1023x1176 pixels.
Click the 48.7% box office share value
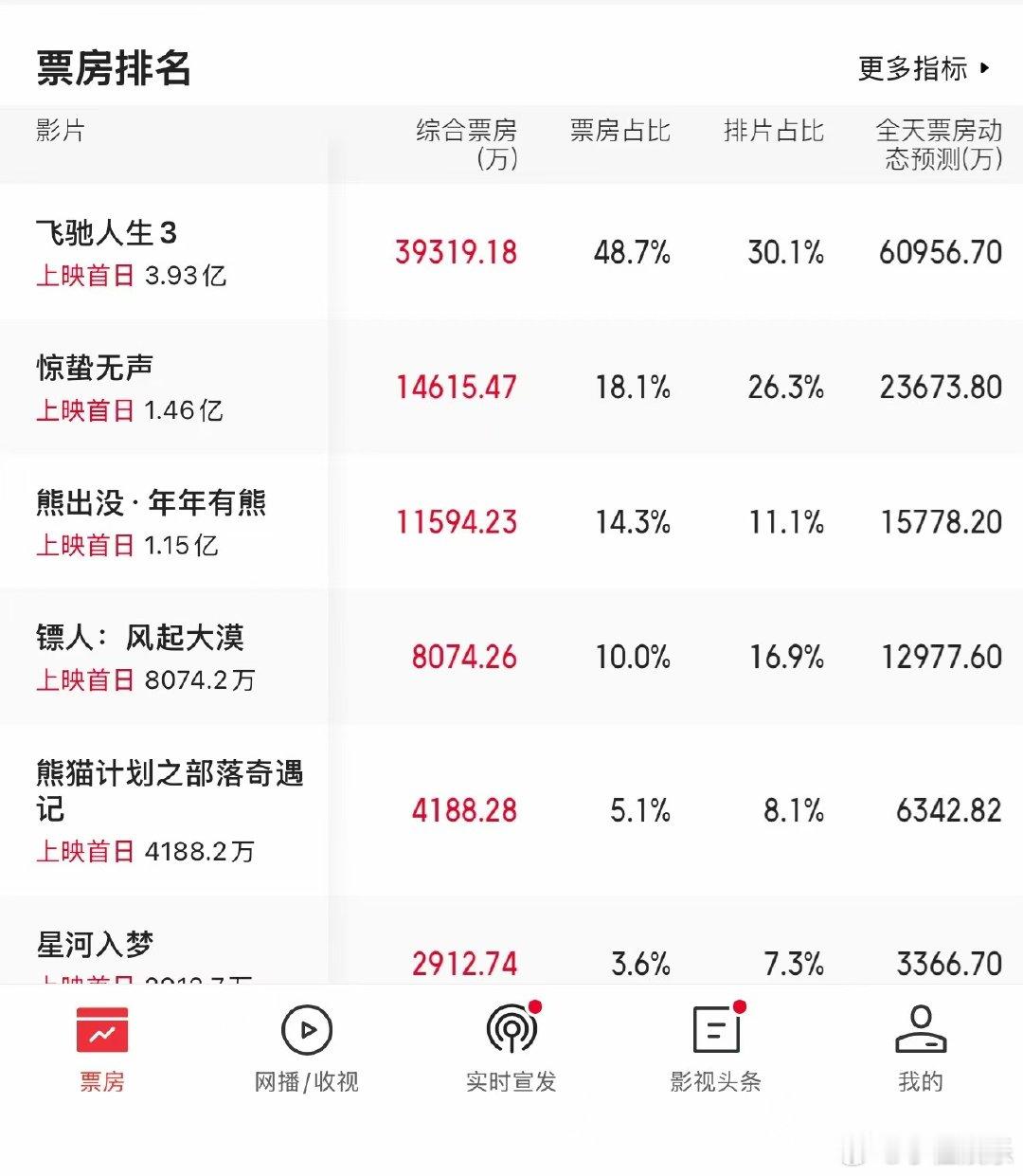(x=634, y=252)
